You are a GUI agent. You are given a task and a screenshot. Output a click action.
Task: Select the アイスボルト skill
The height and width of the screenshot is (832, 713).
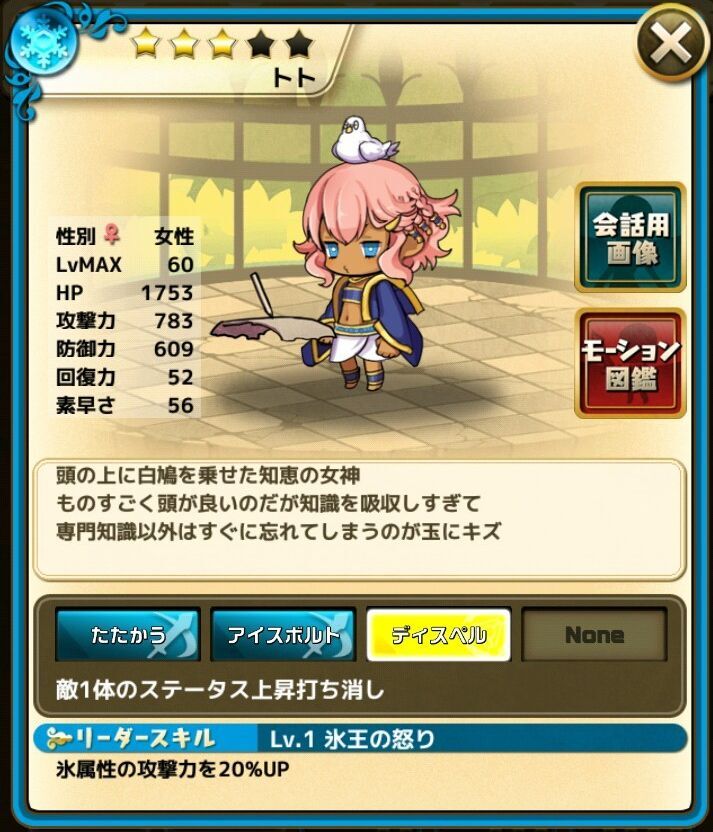tap(283, 635)
